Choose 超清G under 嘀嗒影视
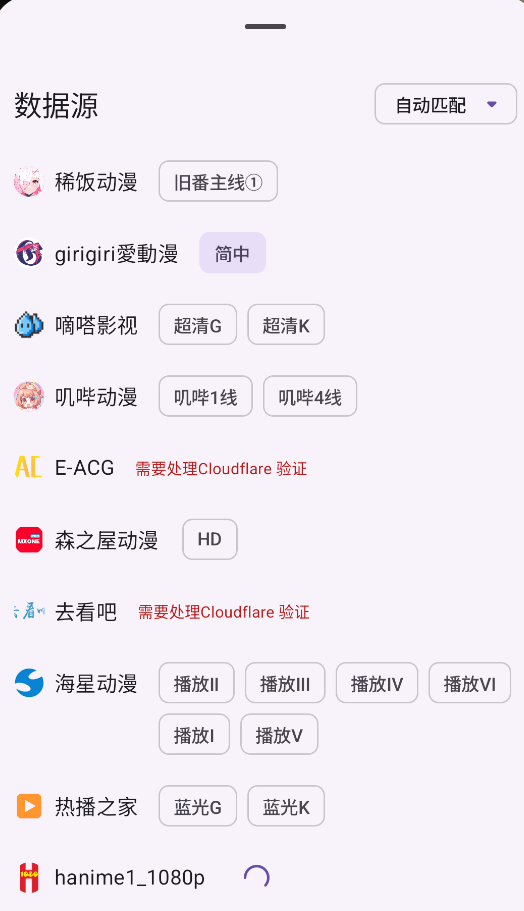 (198, 325)
